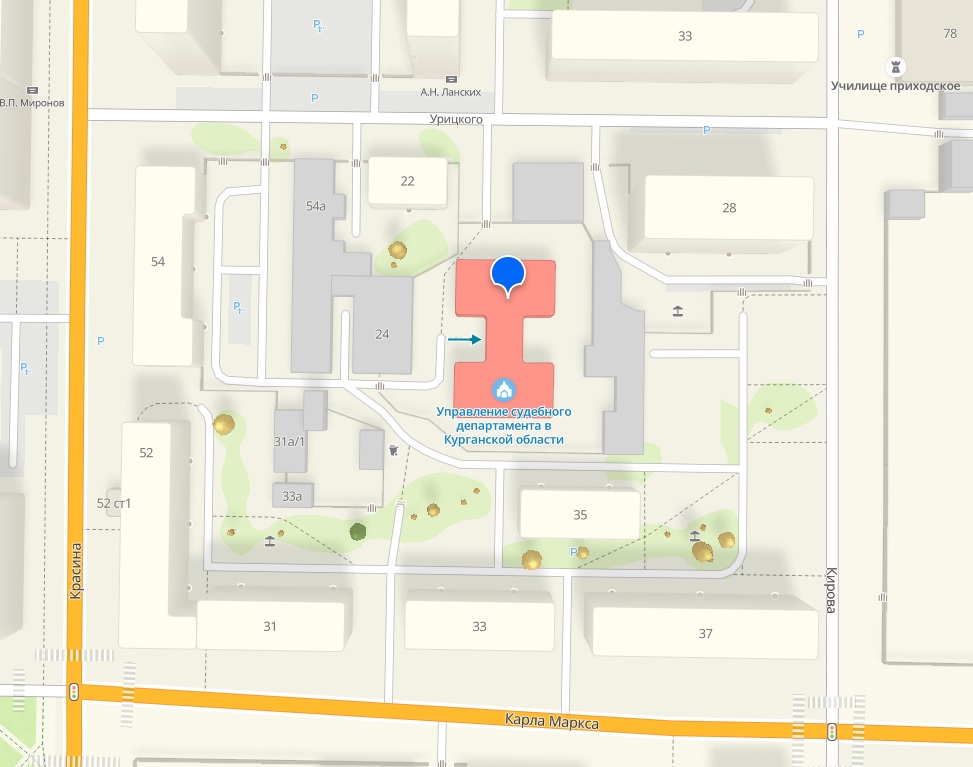Select building number 28 on map
Viewport: 973px width, 767px height.
pos(728,208)
